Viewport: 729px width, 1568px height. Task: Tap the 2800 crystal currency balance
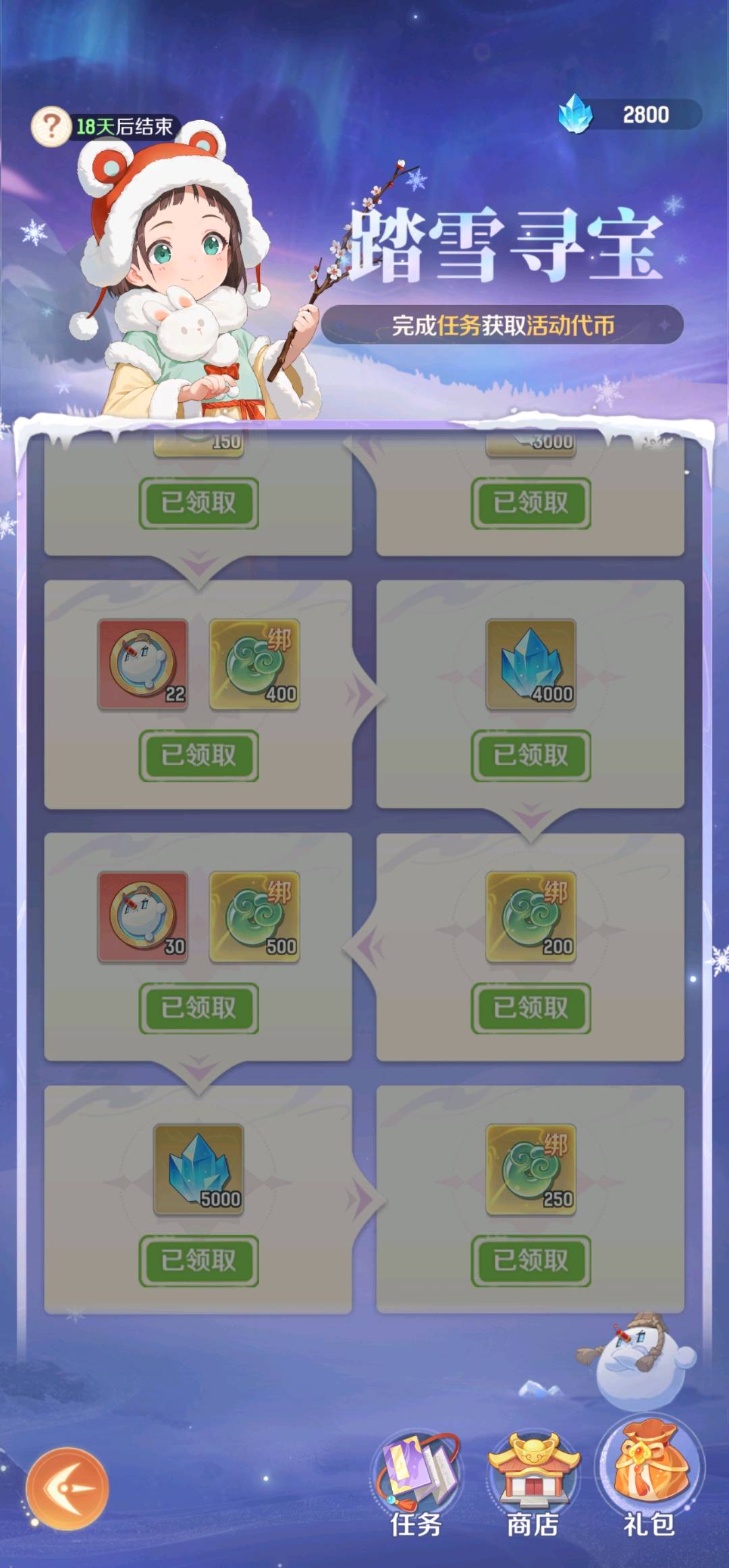click(x=631, y=115)
